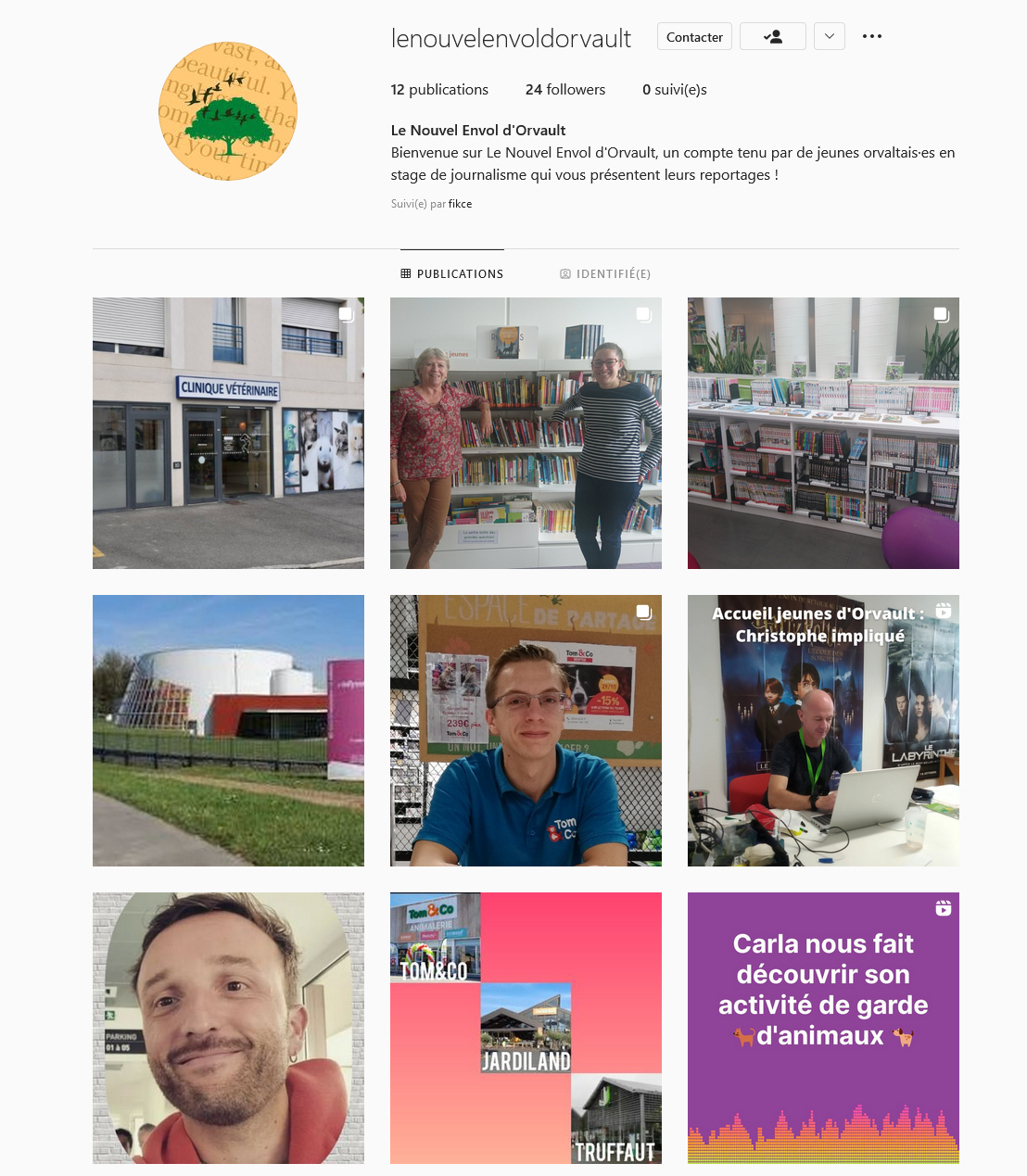1027x1176 pixels.
Task: Open the three-dot options menu
Action: point(872,37)
